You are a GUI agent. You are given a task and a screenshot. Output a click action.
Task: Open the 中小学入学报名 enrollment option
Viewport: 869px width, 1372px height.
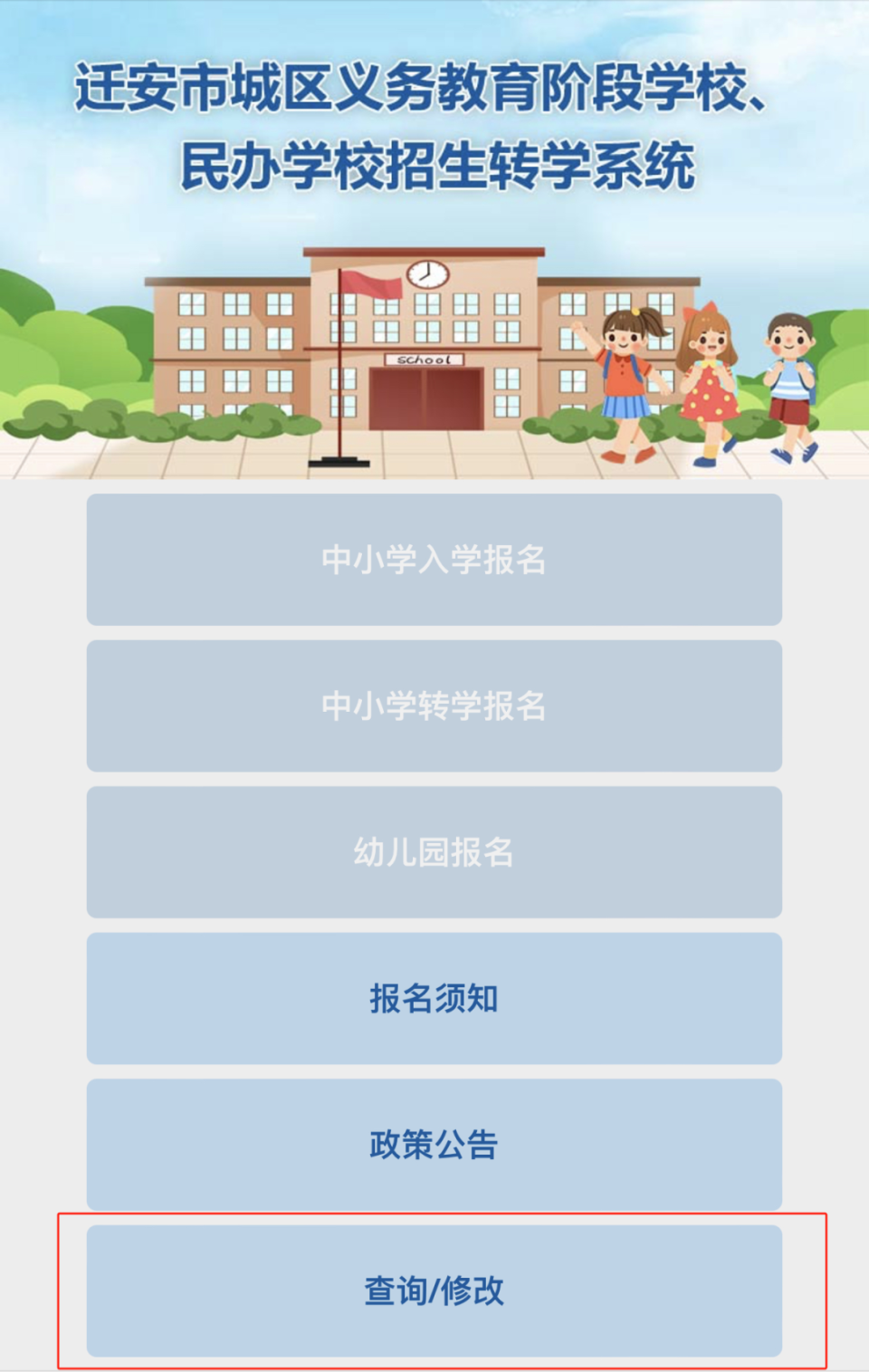(x=434, y=560)
